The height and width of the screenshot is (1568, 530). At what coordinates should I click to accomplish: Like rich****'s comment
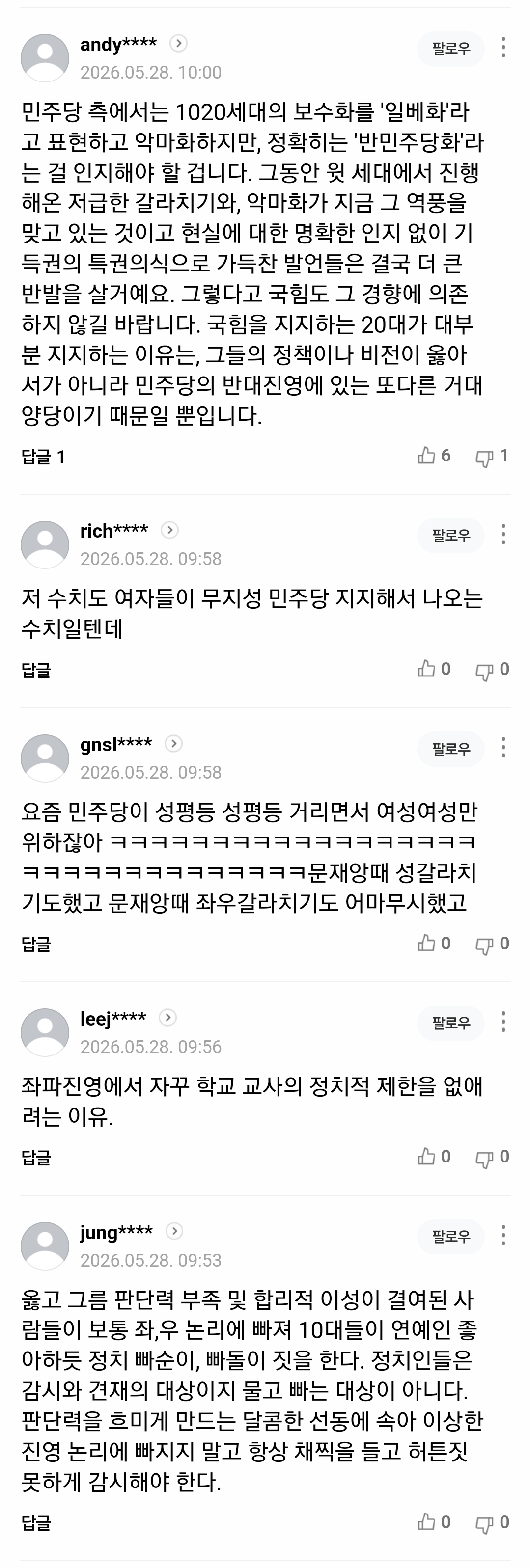click(434, 669)
